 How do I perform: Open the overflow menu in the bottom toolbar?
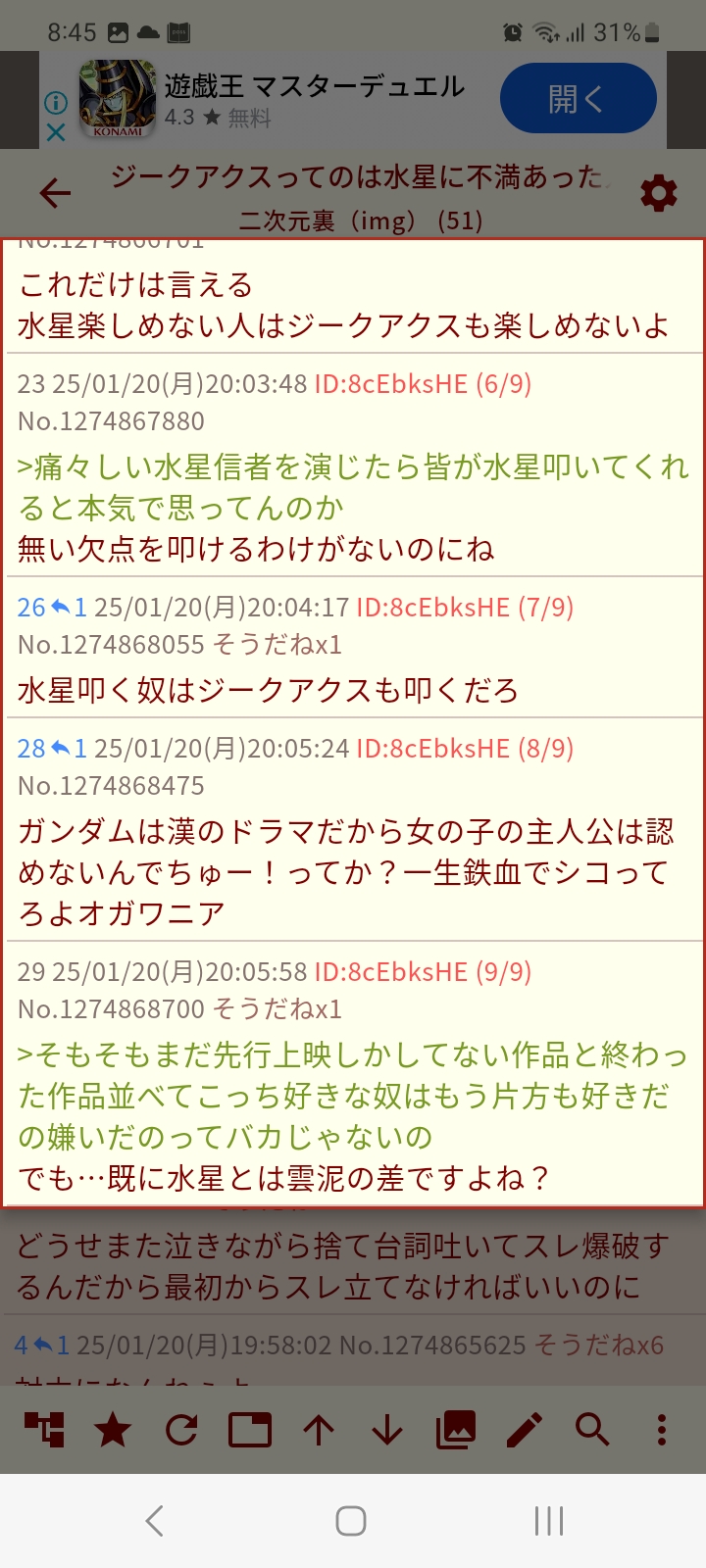(x=662, y=1430)
